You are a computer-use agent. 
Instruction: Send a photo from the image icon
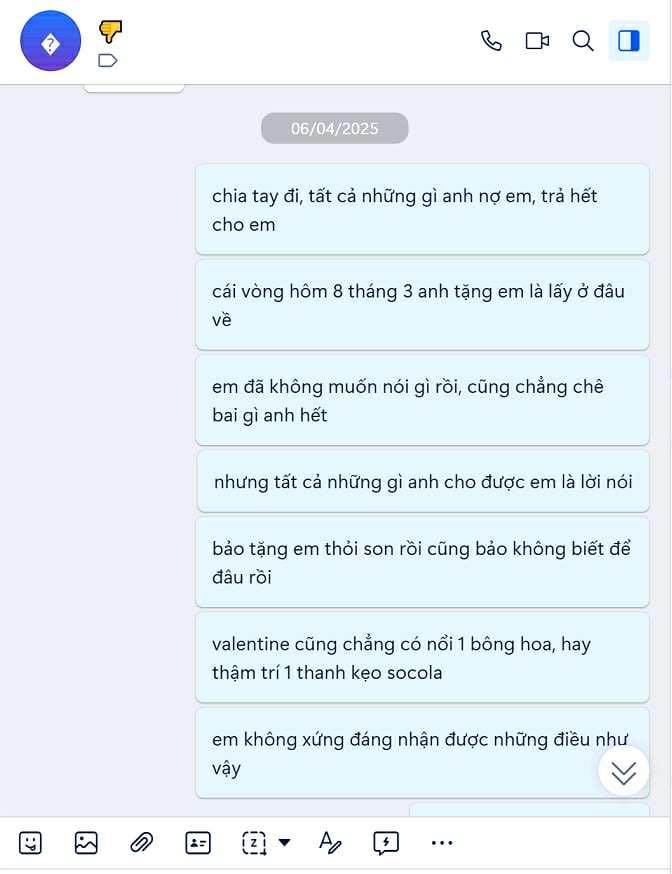86,843
